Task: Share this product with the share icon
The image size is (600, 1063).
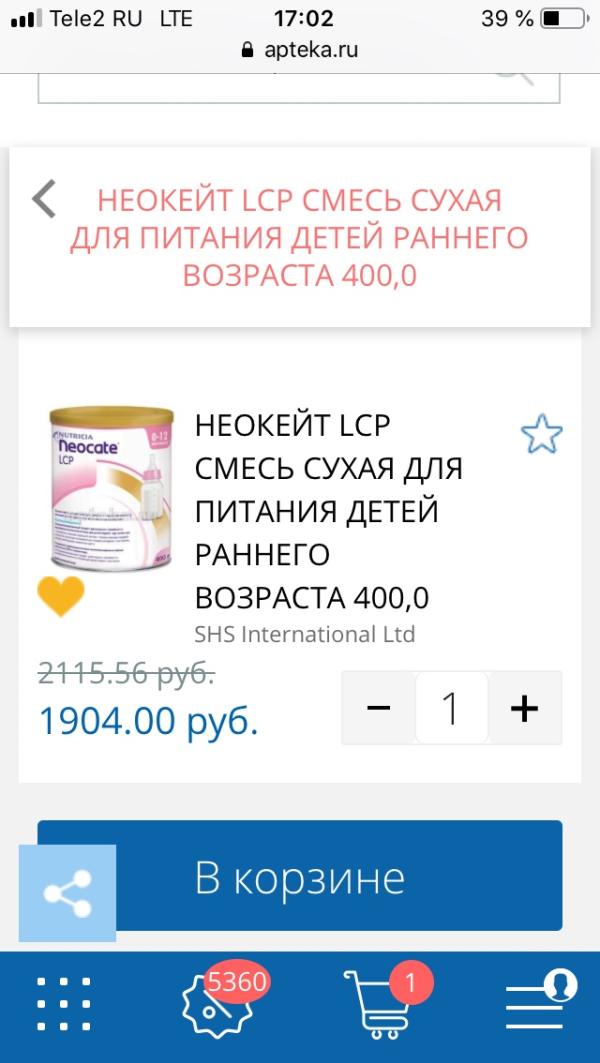Action: pos(68,892)
